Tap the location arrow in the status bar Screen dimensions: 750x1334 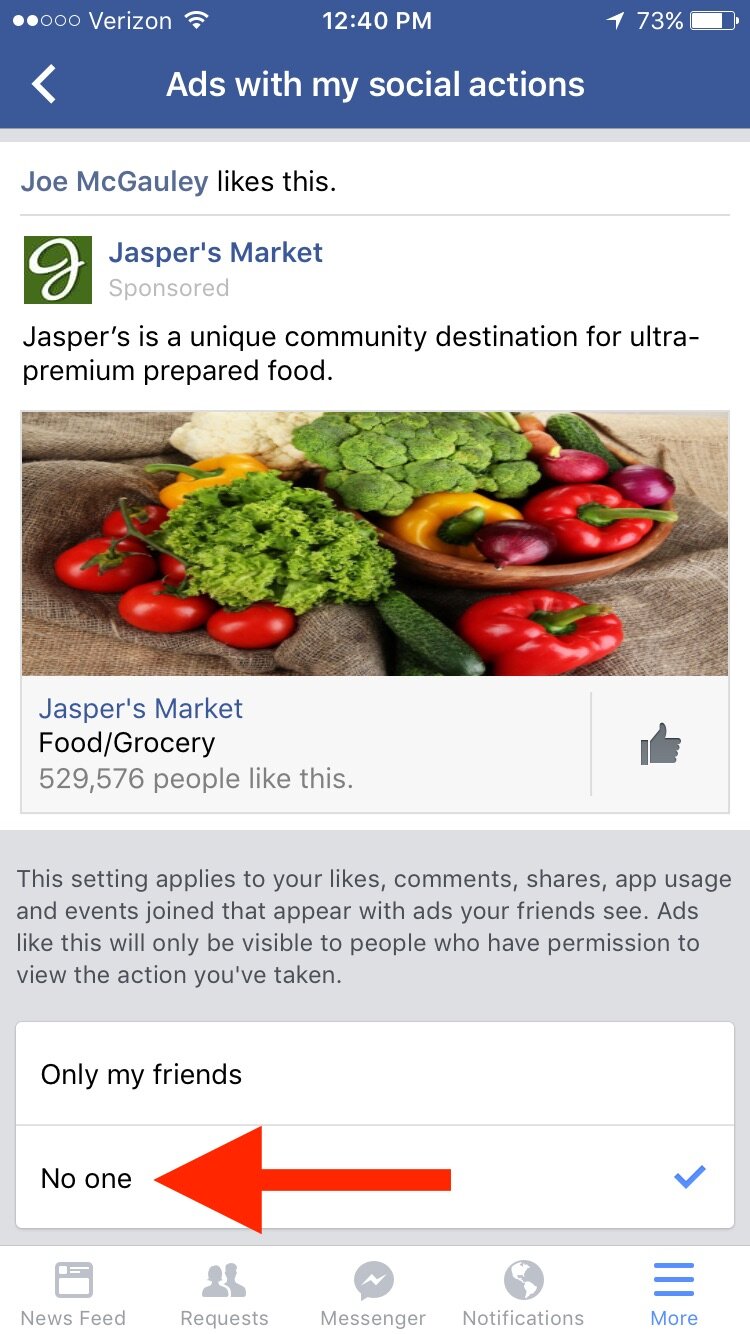coord(614,19)
